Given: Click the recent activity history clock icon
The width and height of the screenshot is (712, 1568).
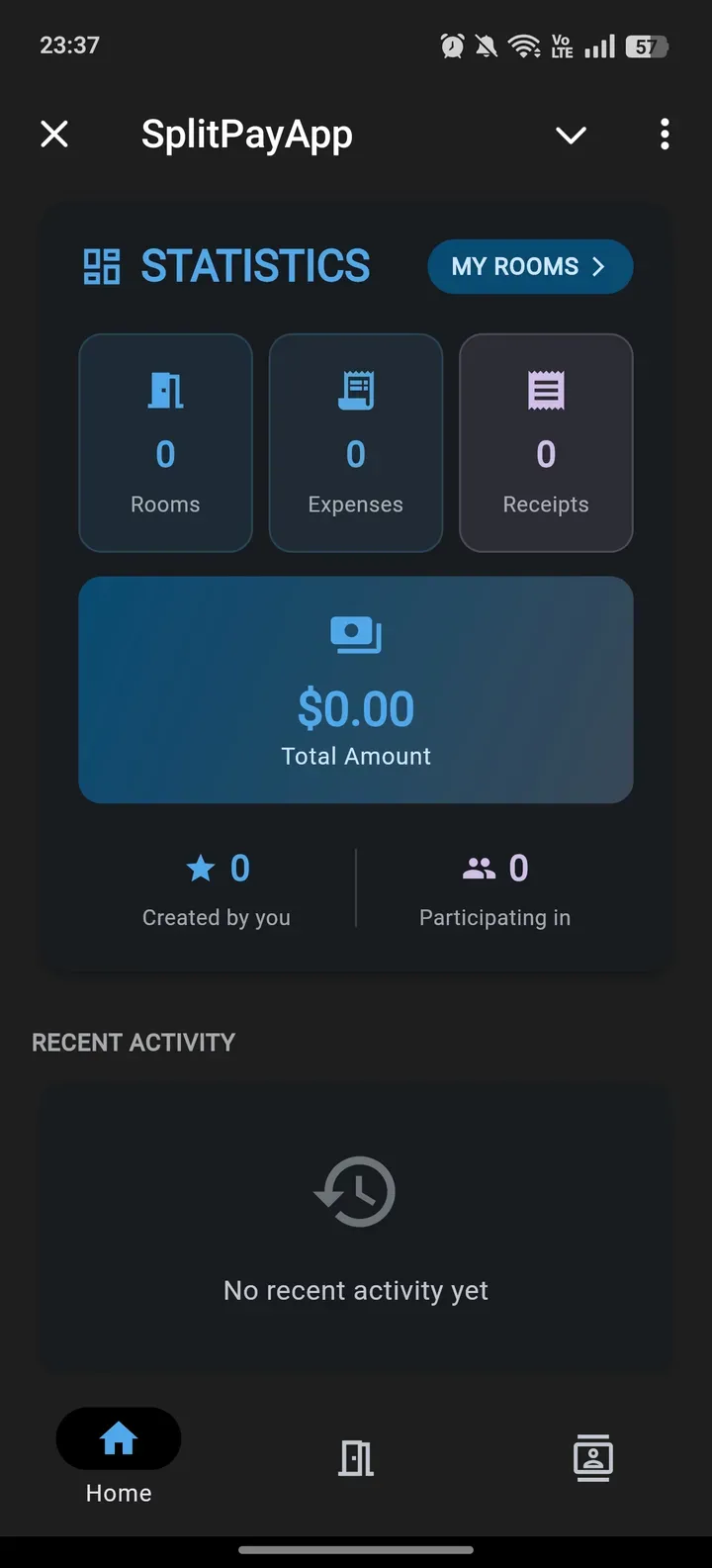Looking at the screenshot, I should (x=356, y=1190).
